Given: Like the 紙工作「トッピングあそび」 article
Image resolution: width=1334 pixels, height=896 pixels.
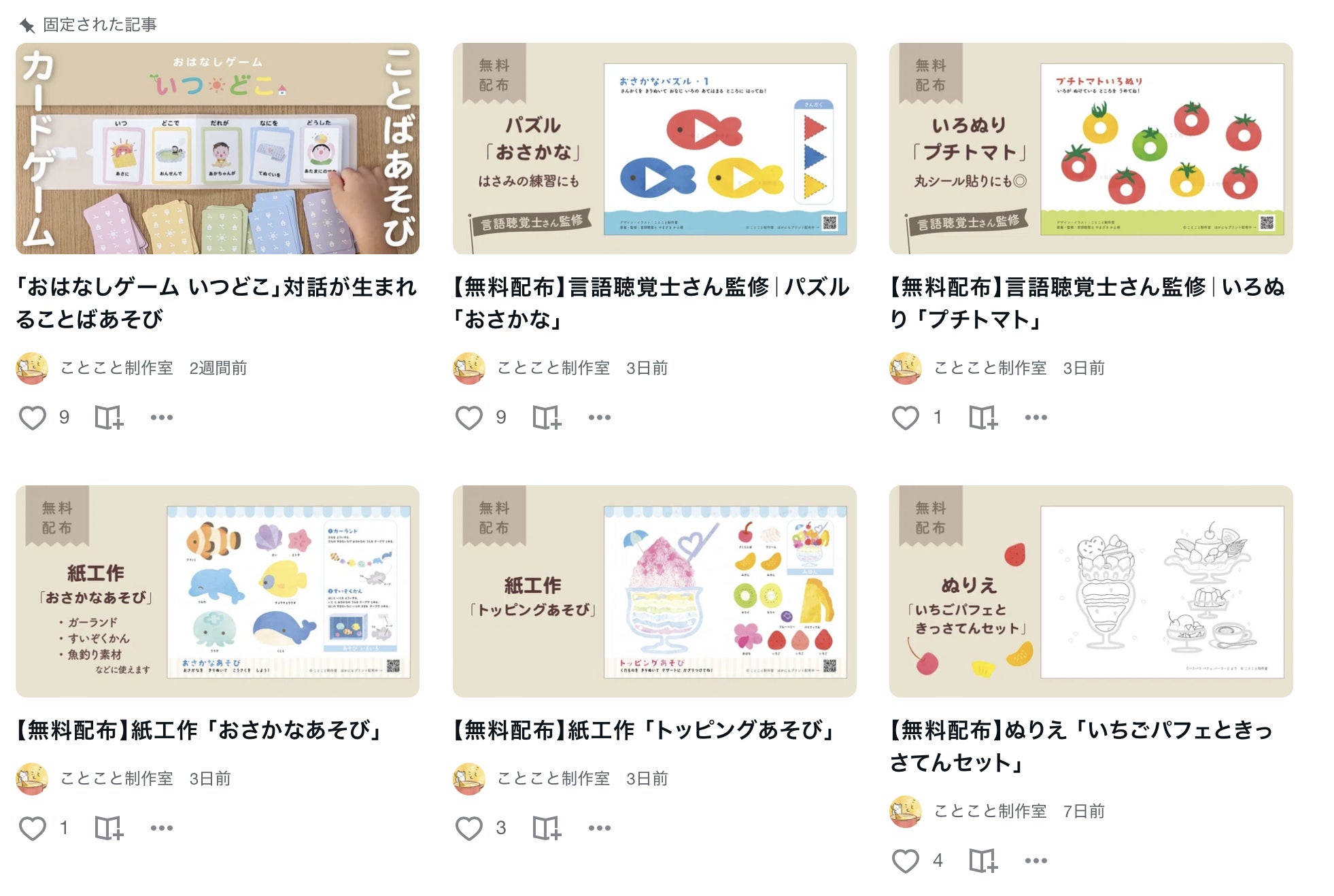Looking at the screenshot, I should coord(469,828).
